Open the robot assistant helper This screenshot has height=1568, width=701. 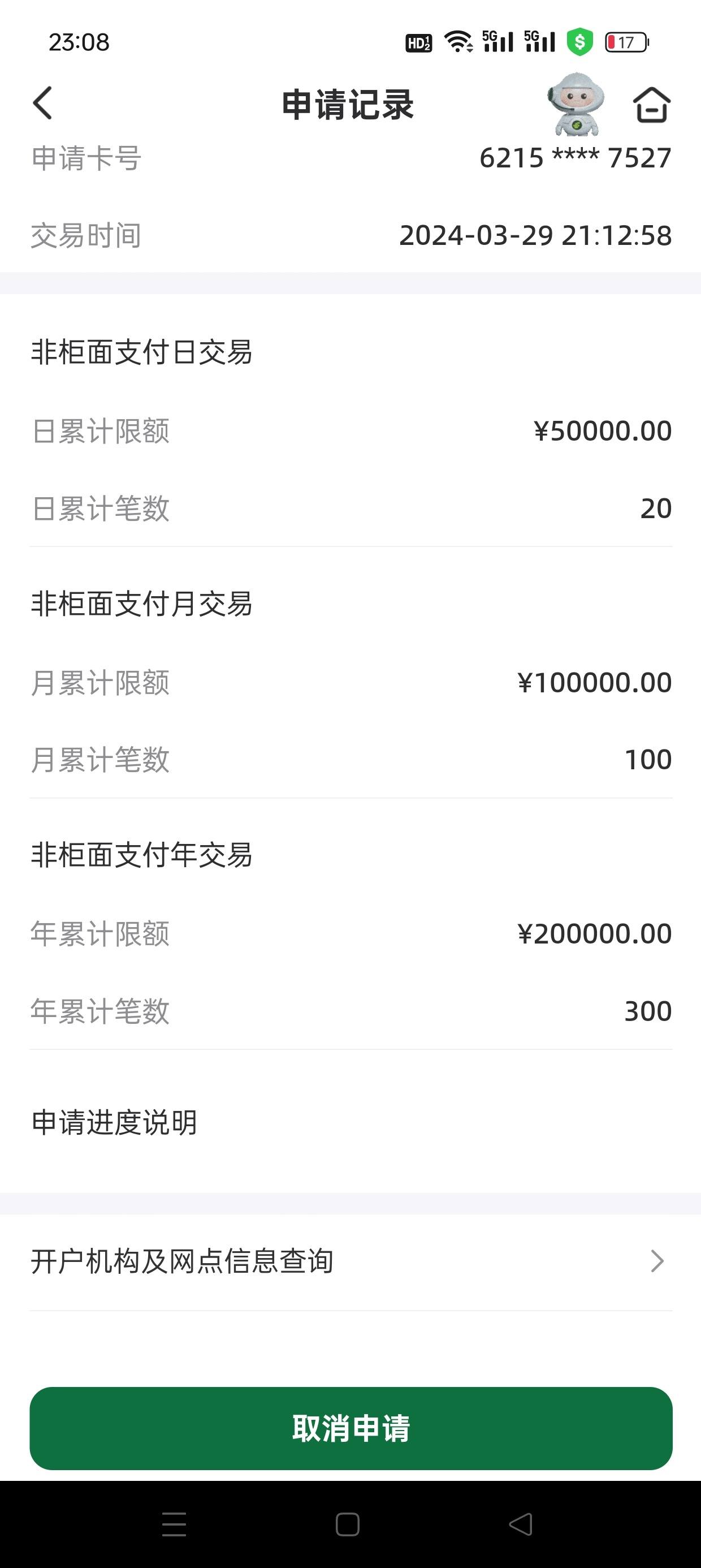(x=575, y=104)
